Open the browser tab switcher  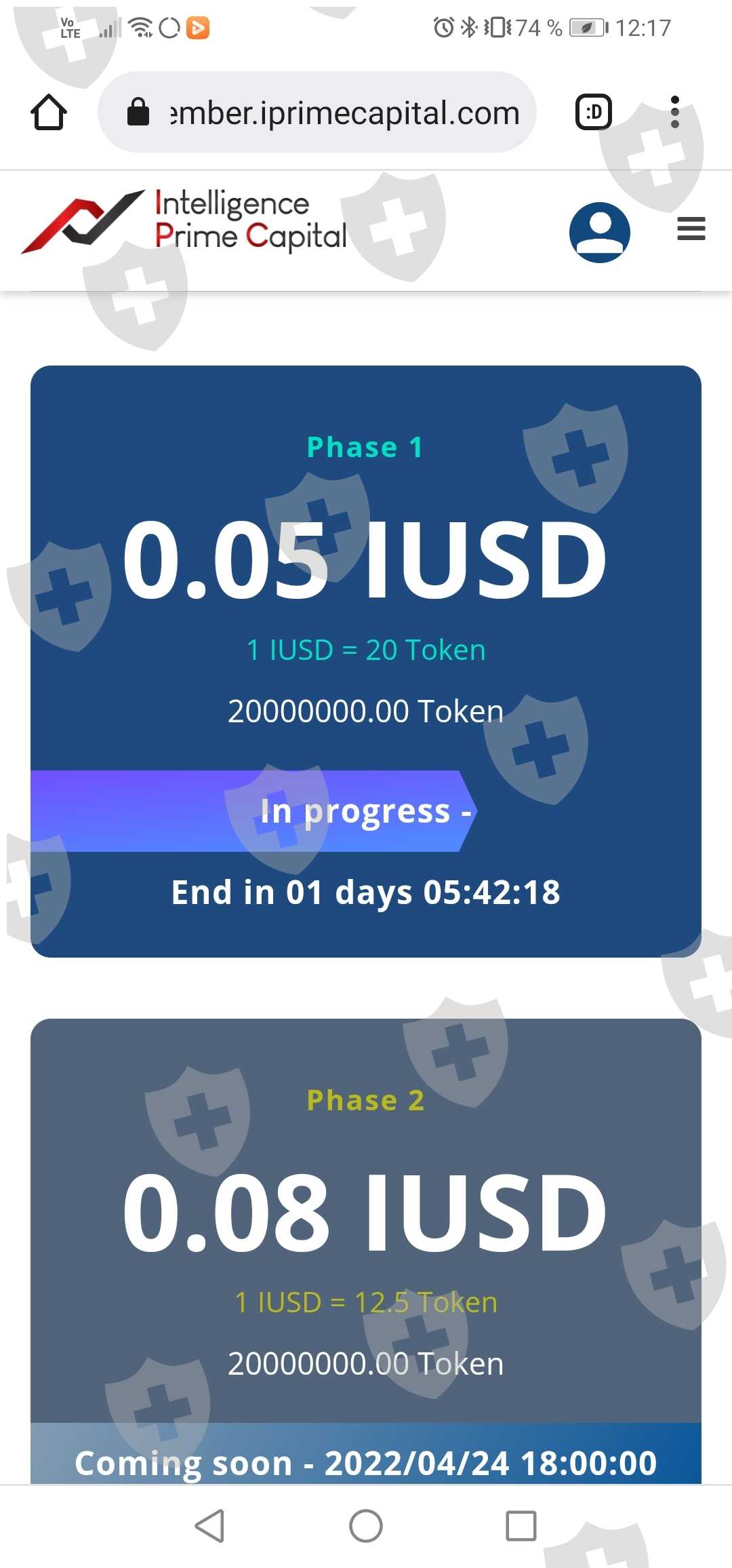(x=594, y=113)
